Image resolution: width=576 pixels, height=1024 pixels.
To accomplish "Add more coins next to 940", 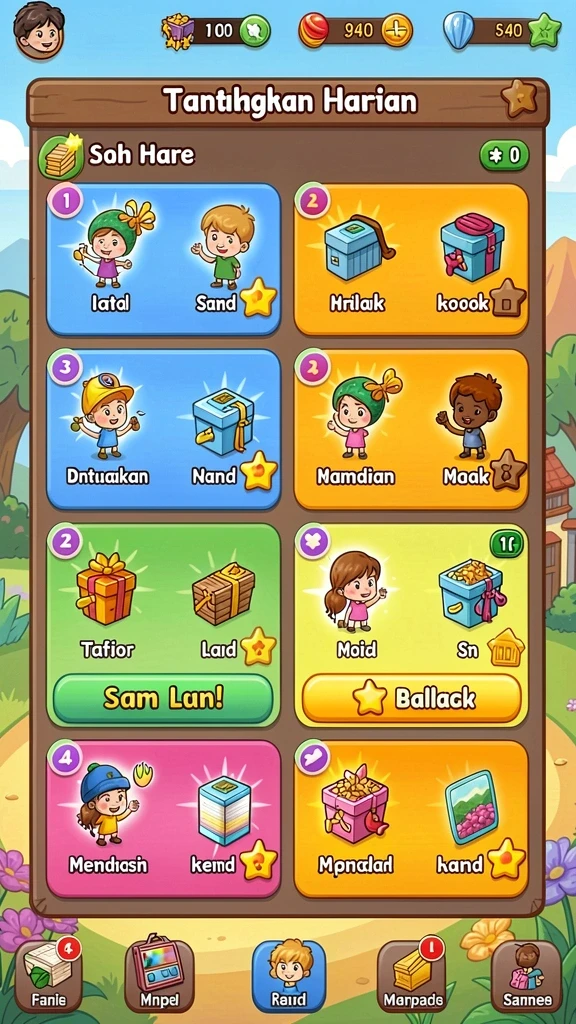I will pyautogui.click(x=397, y=31).
